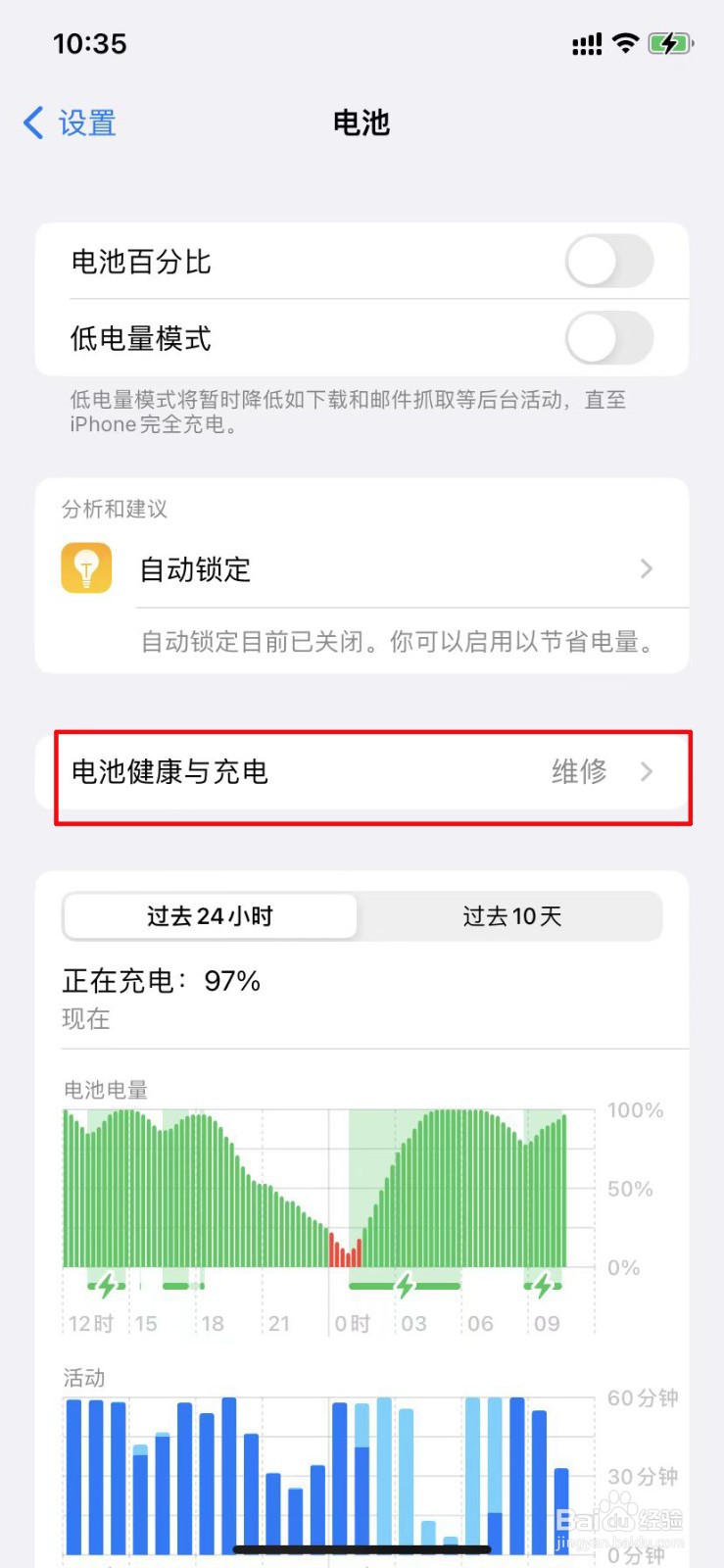Viewport: 724px width, 1568px height.
Task: Tap the charging bolt marker near 12时
Action: click(x=106, y=1286)
